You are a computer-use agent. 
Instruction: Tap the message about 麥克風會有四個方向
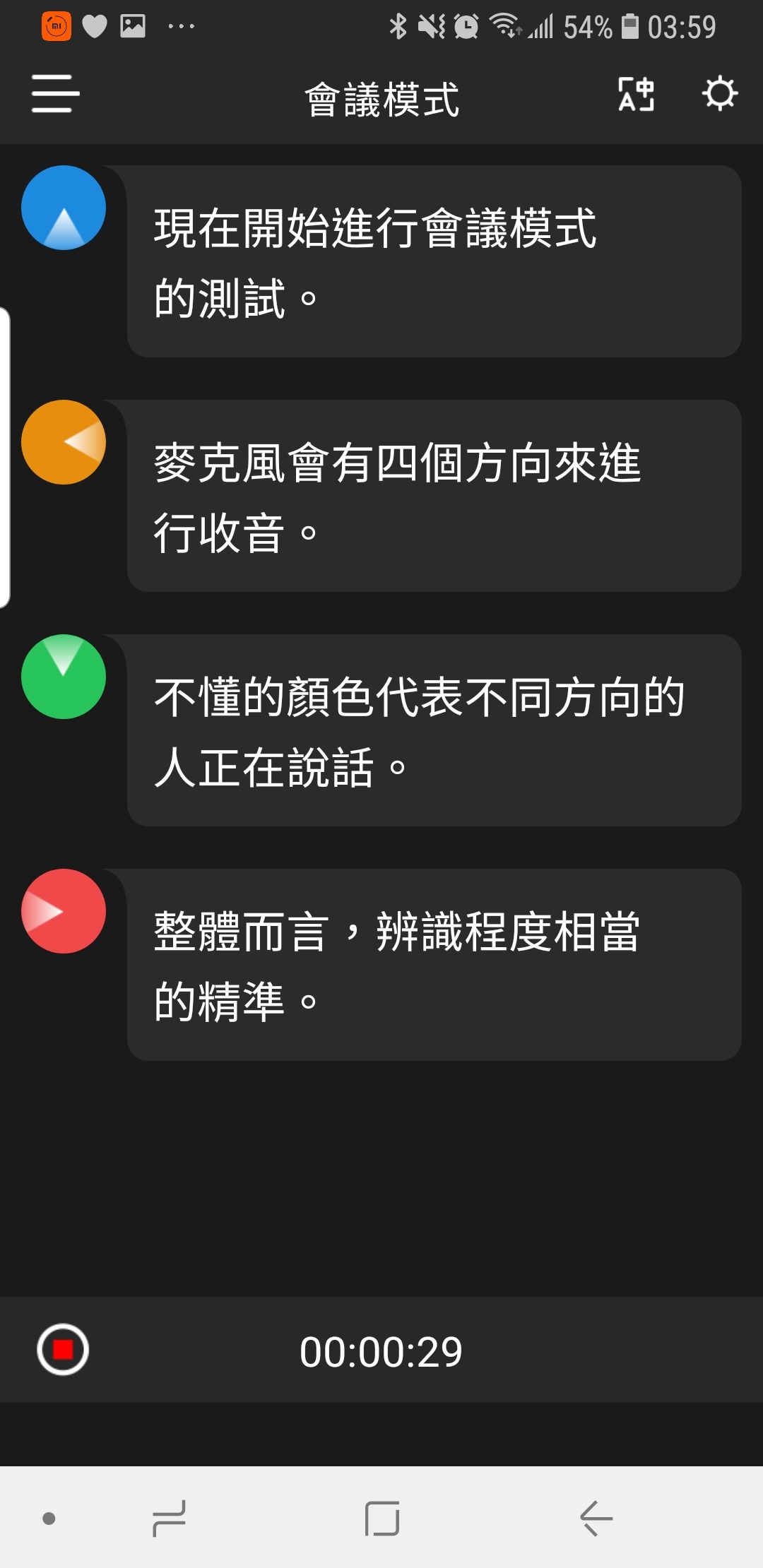[x=434, y=496]
